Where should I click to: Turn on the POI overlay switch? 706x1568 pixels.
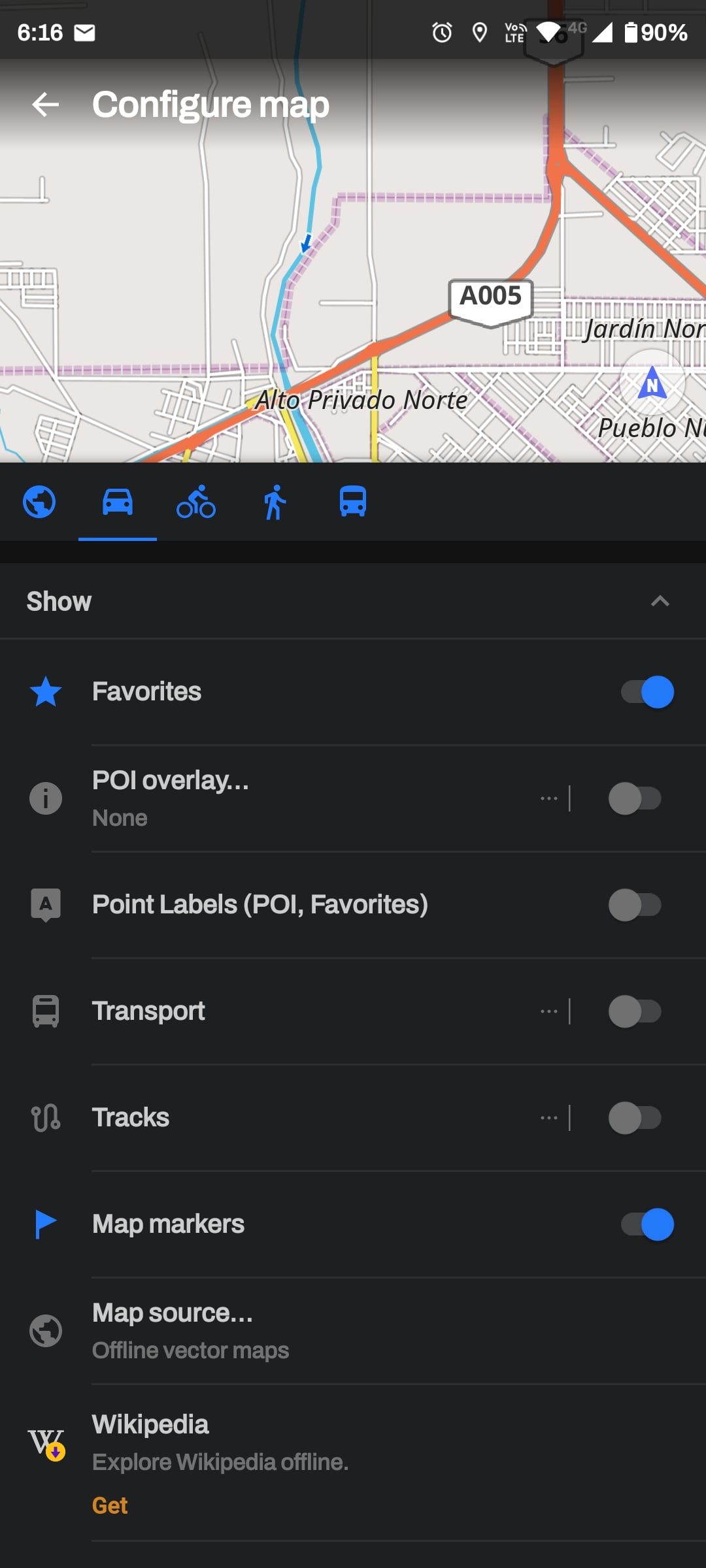coord(634,798)
